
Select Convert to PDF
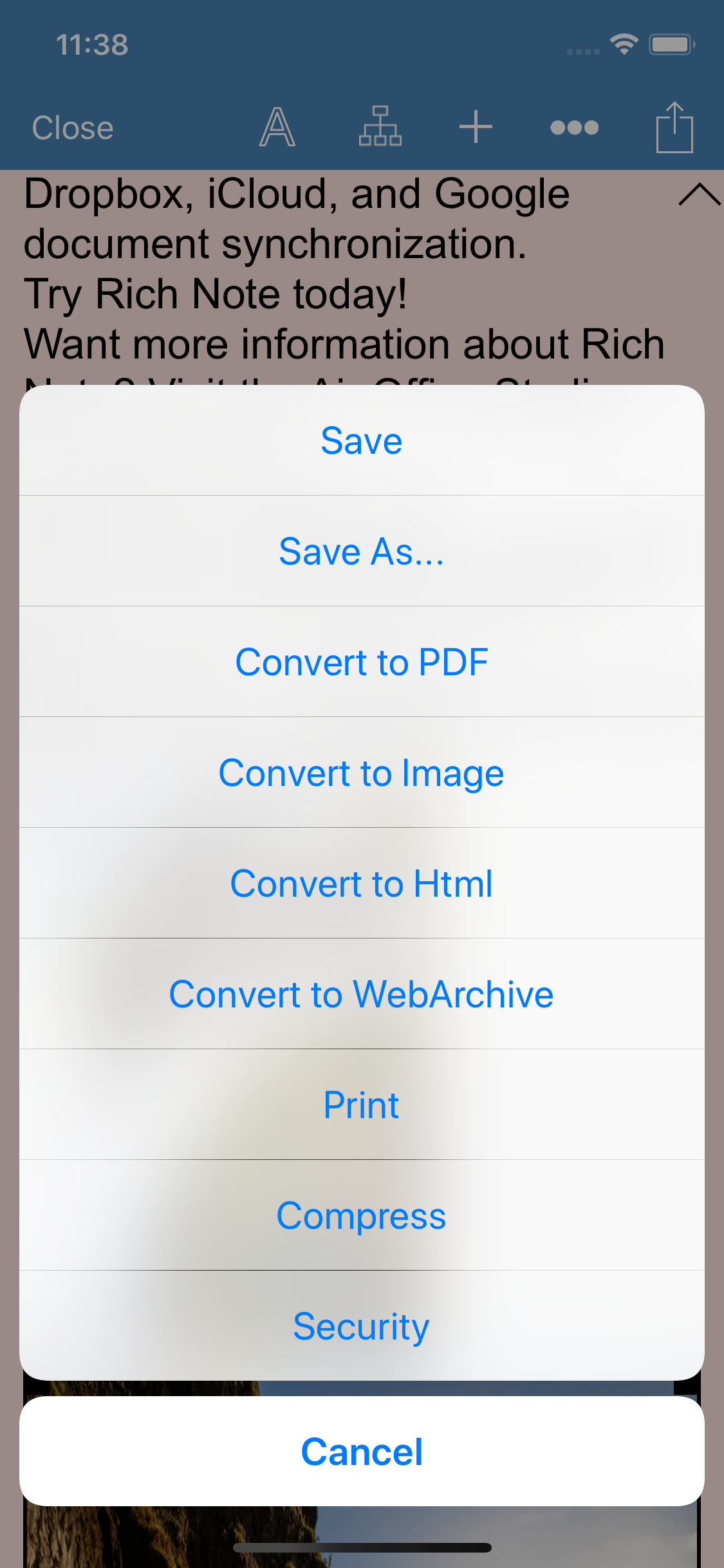tap(362, 662)
